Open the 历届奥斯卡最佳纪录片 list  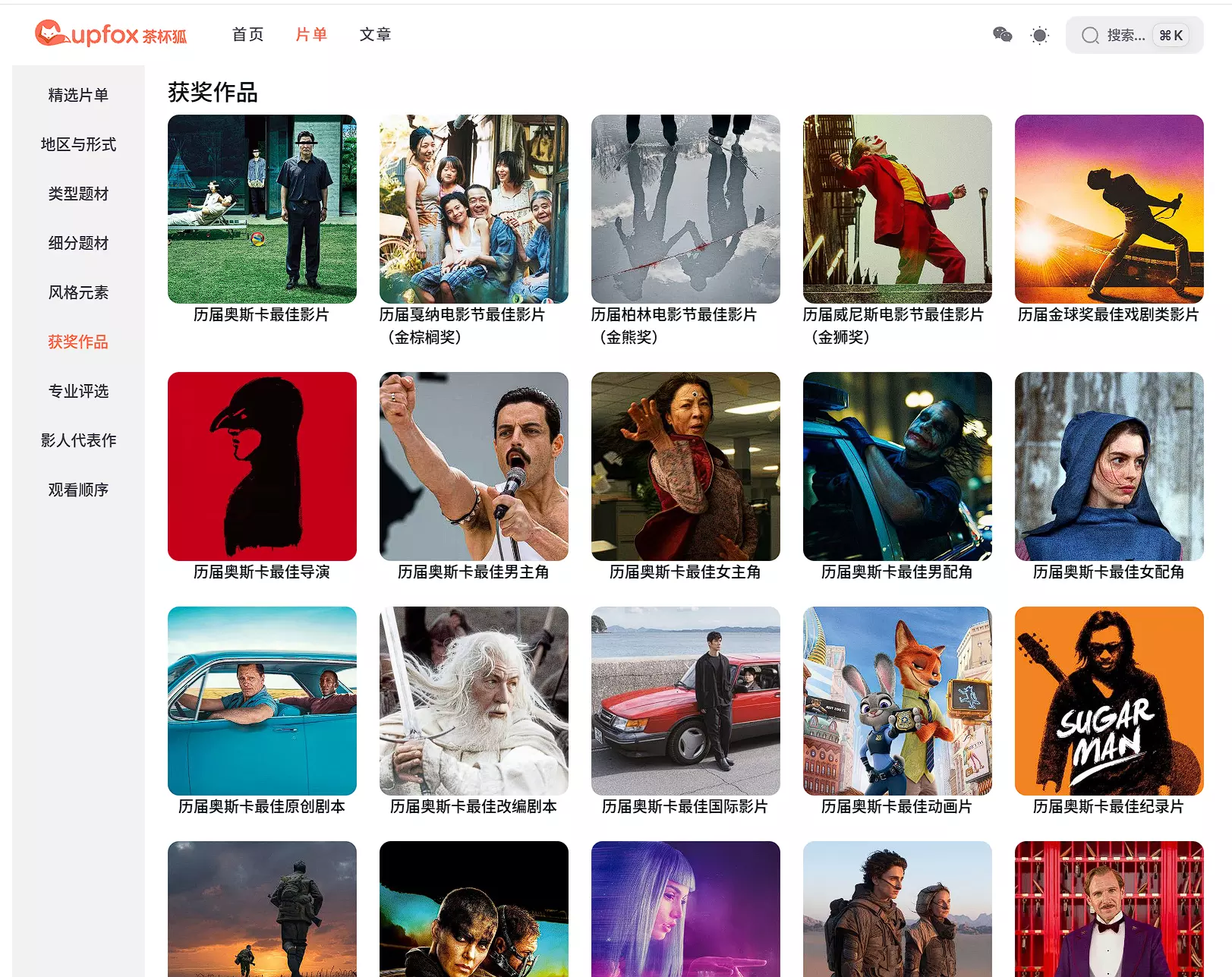[x=1109, y=701]
